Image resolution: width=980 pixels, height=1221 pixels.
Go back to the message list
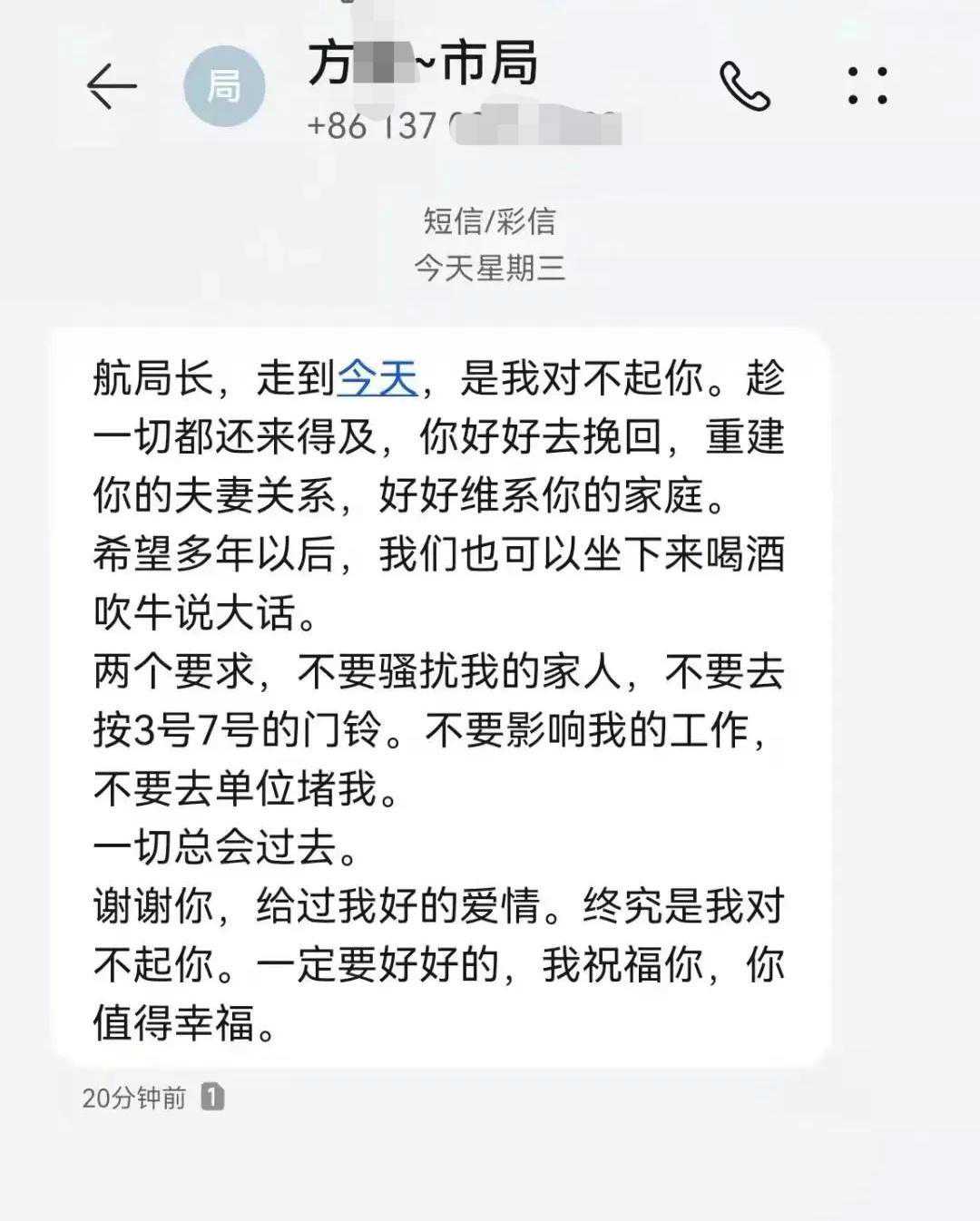click(x=112, y=86)
